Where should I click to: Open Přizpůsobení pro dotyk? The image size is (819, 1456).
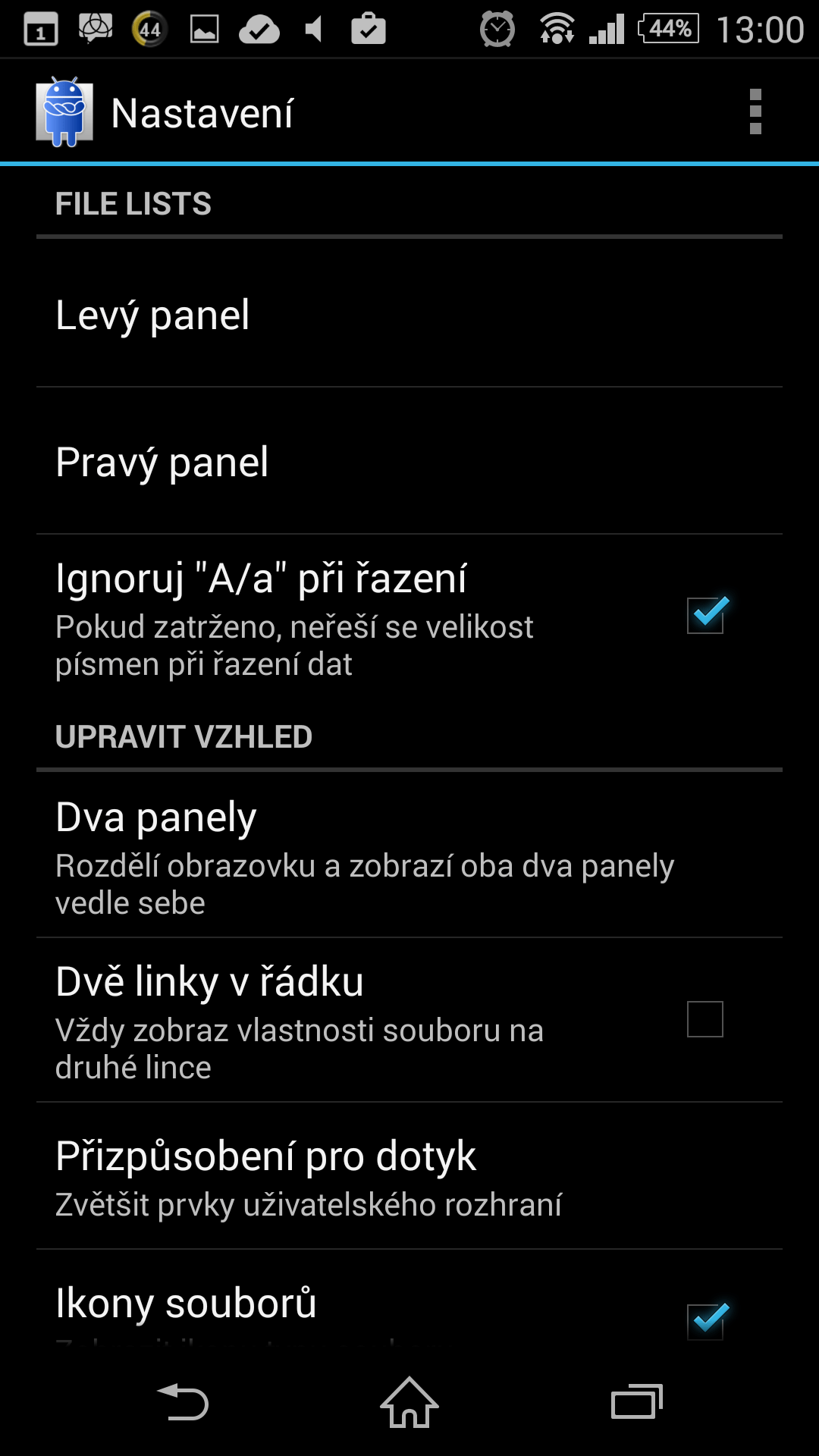point(409,1176)
